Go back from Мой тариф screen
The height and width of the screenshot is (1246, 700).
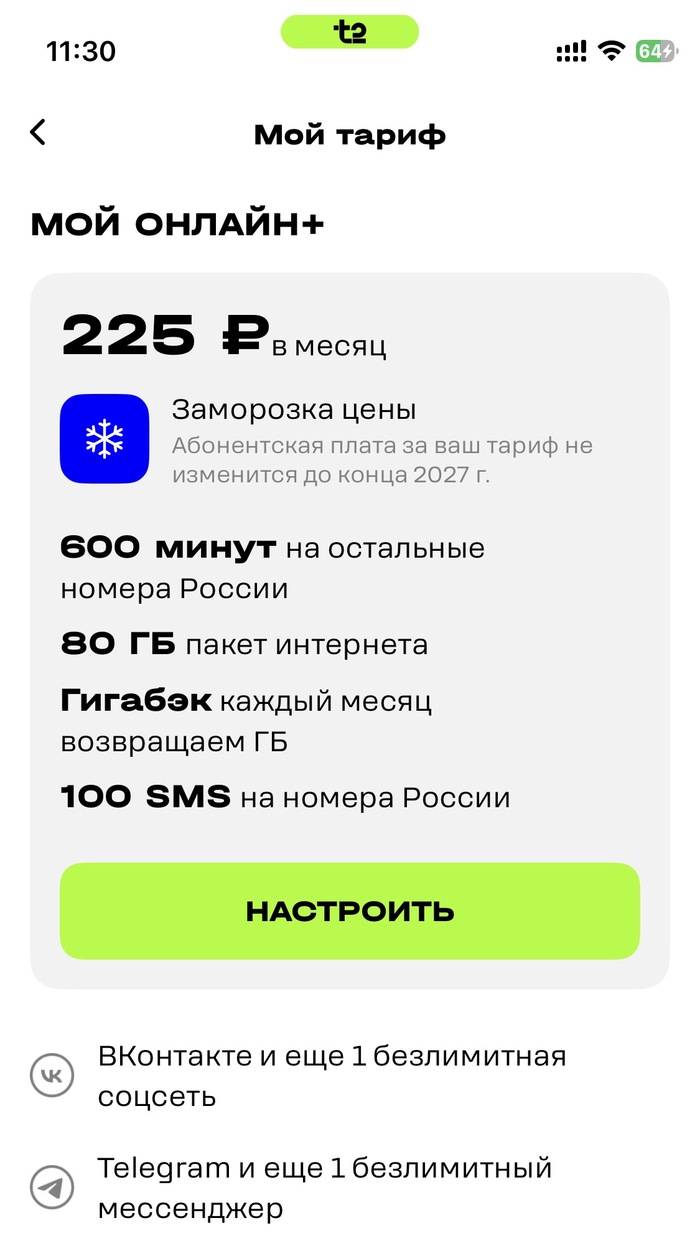(38, 133)
